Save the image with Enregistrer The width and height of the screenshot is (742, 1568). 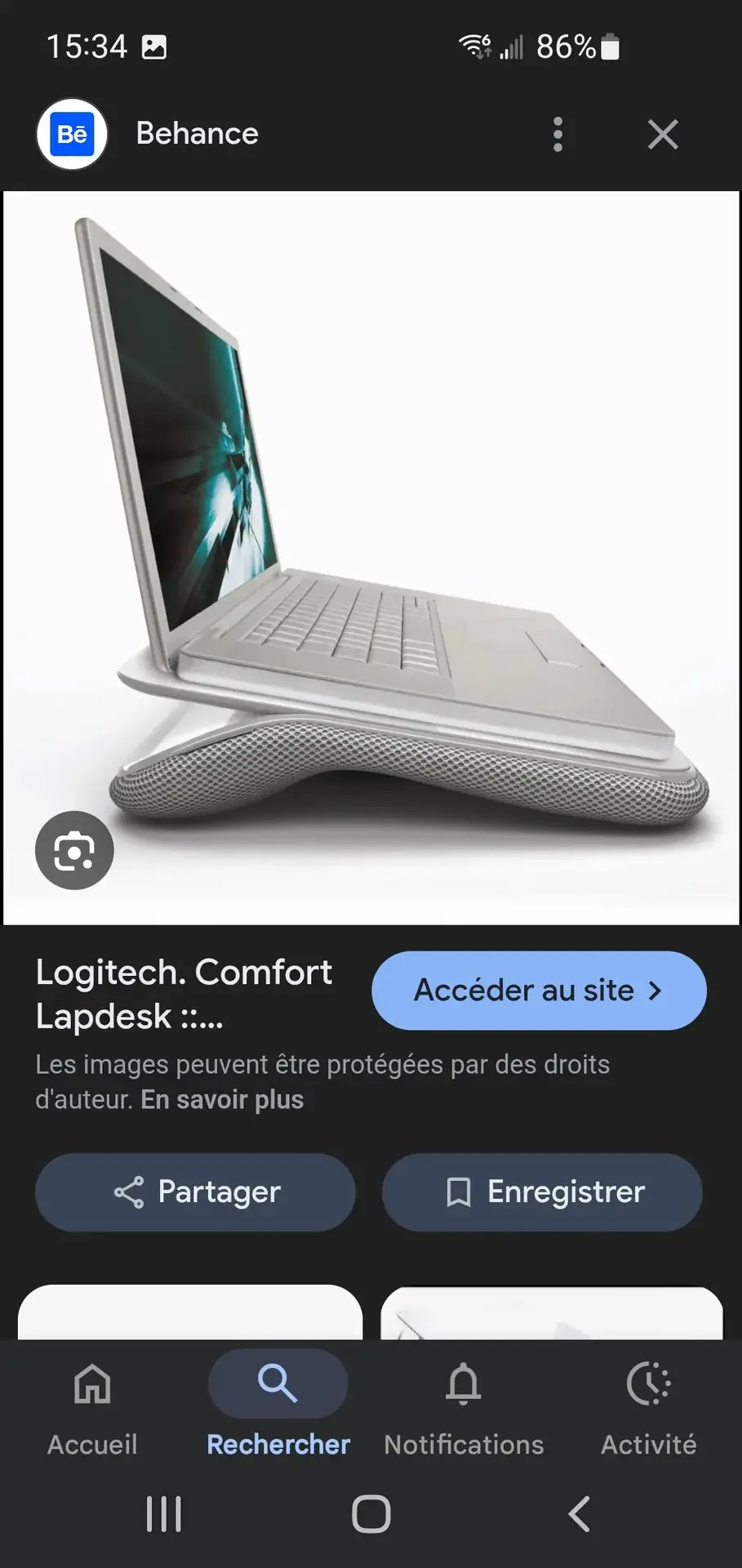click(542, 1192)
